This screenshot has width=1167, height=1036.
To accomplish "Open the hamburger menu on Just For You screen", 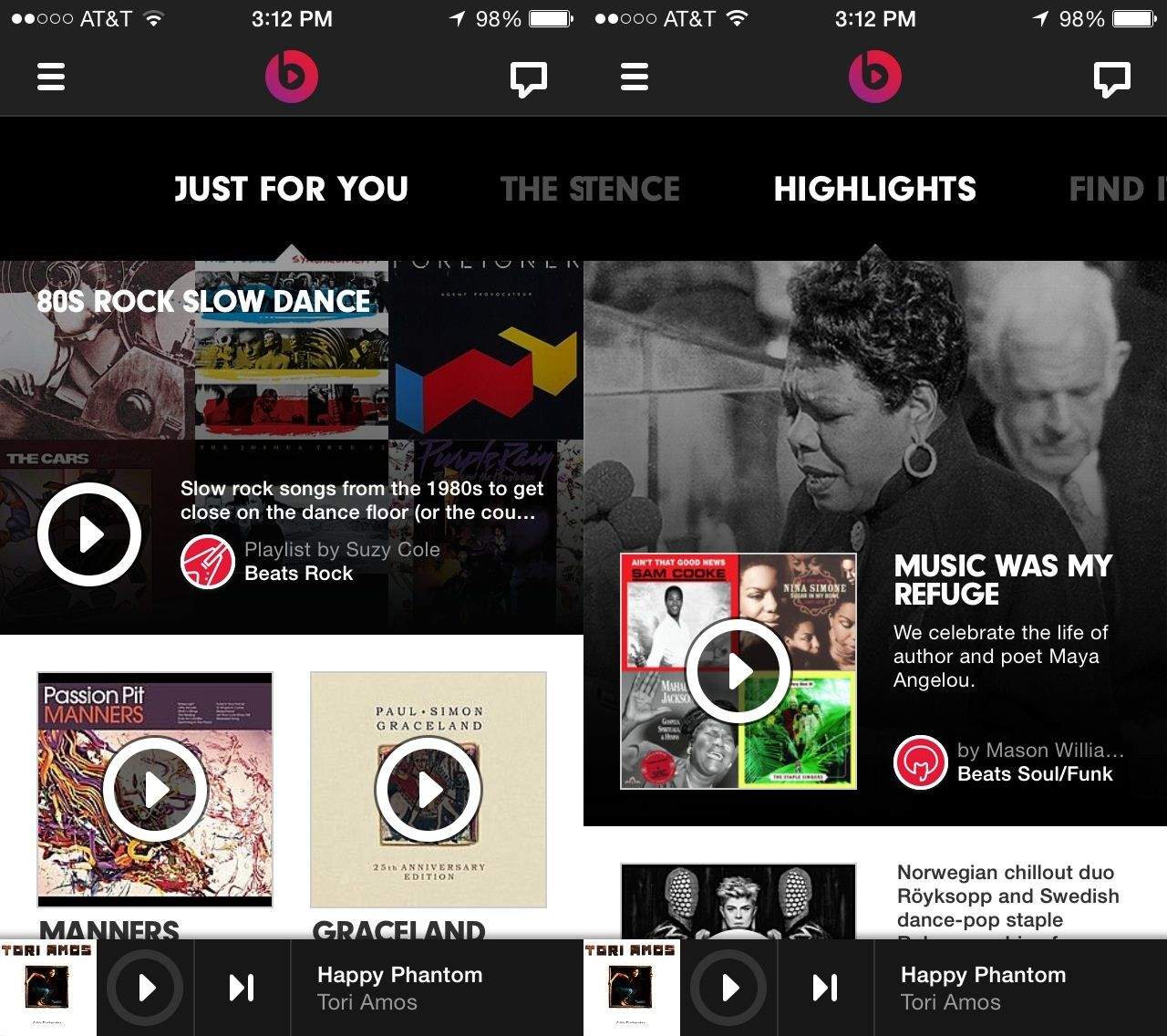I will 51,77.
